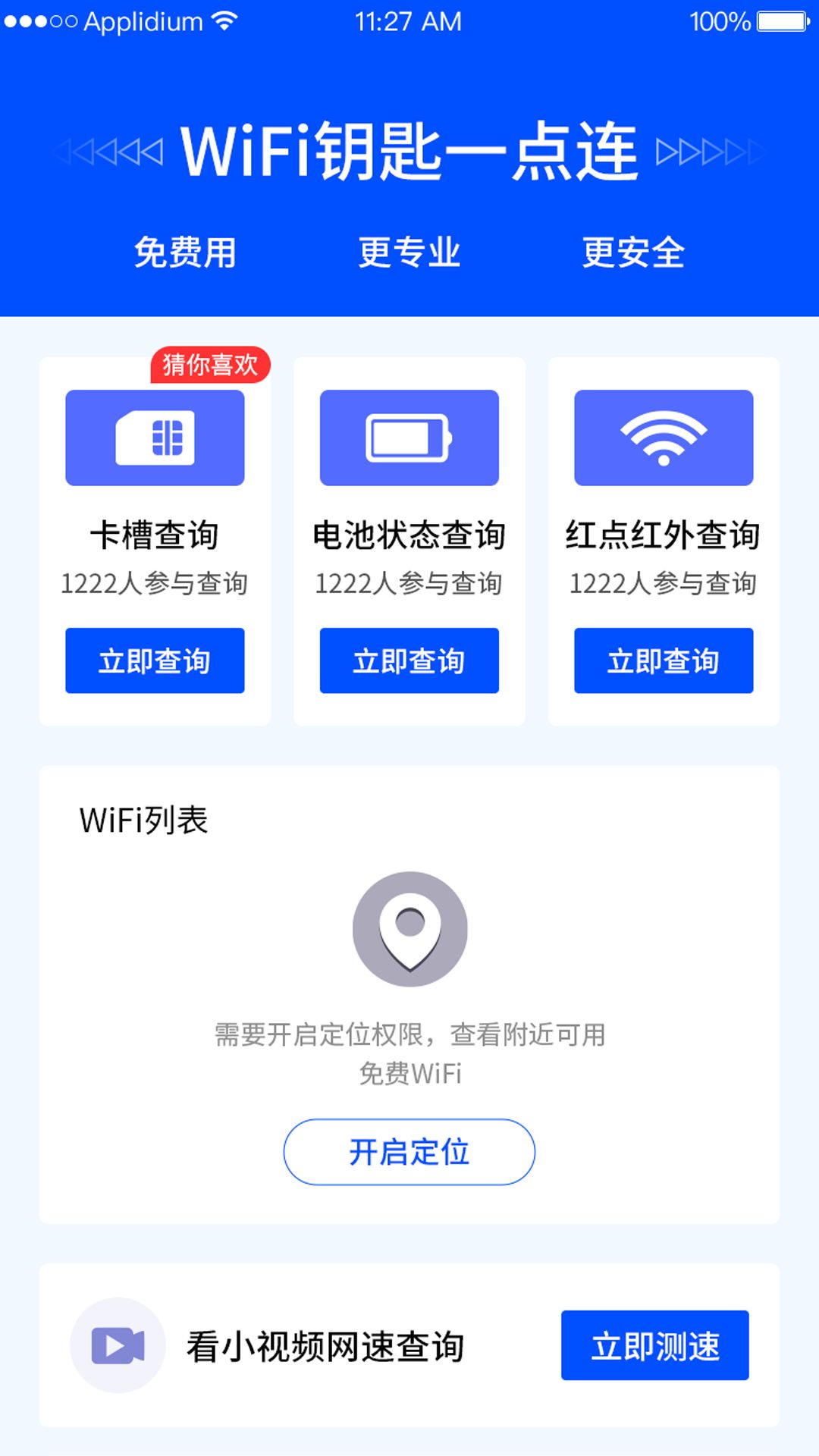819x1456 pixels.
Task: Tap 立即查询 under 卡槽查询
Action: click(155, 661)
